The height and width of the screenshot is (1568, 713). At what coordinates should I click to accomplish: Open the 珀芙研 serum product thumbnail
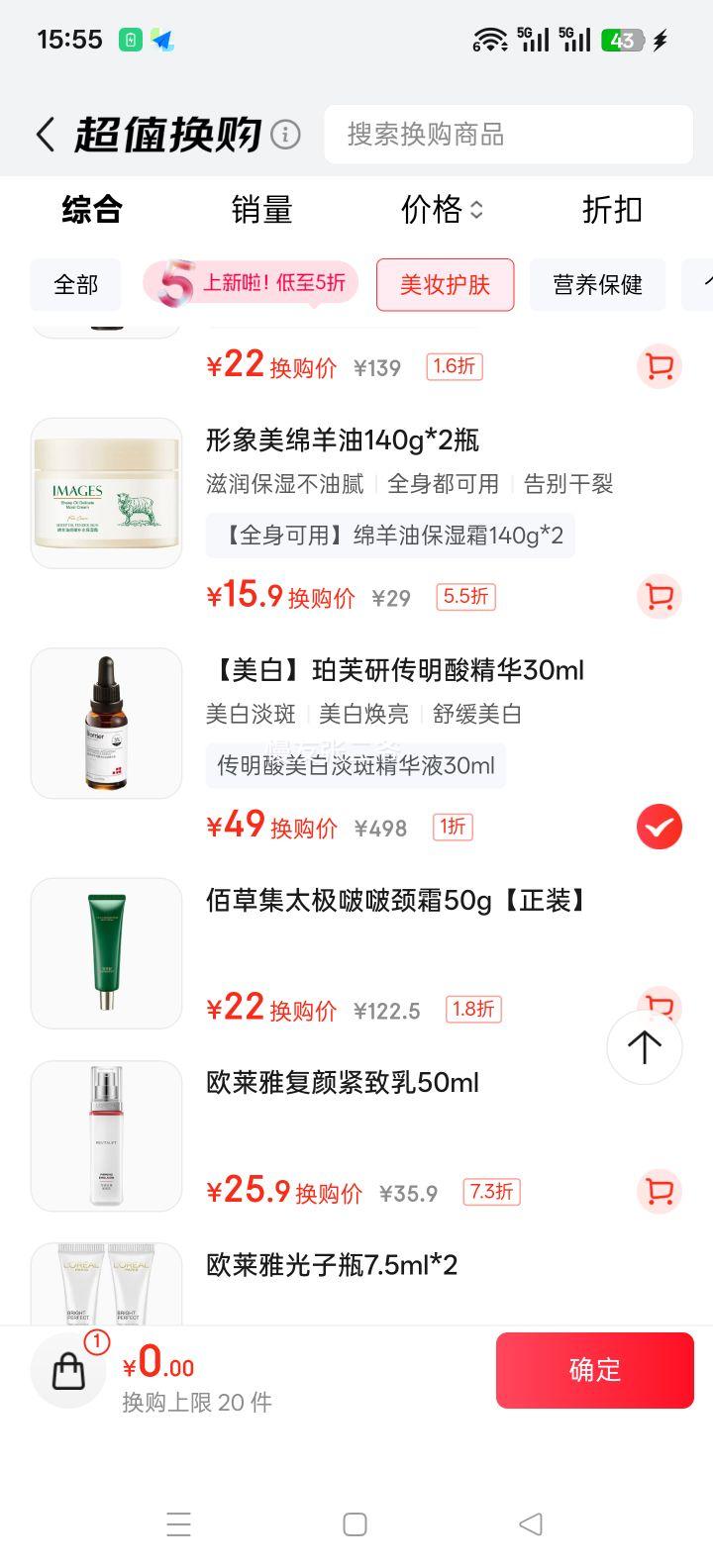(106, 723)
